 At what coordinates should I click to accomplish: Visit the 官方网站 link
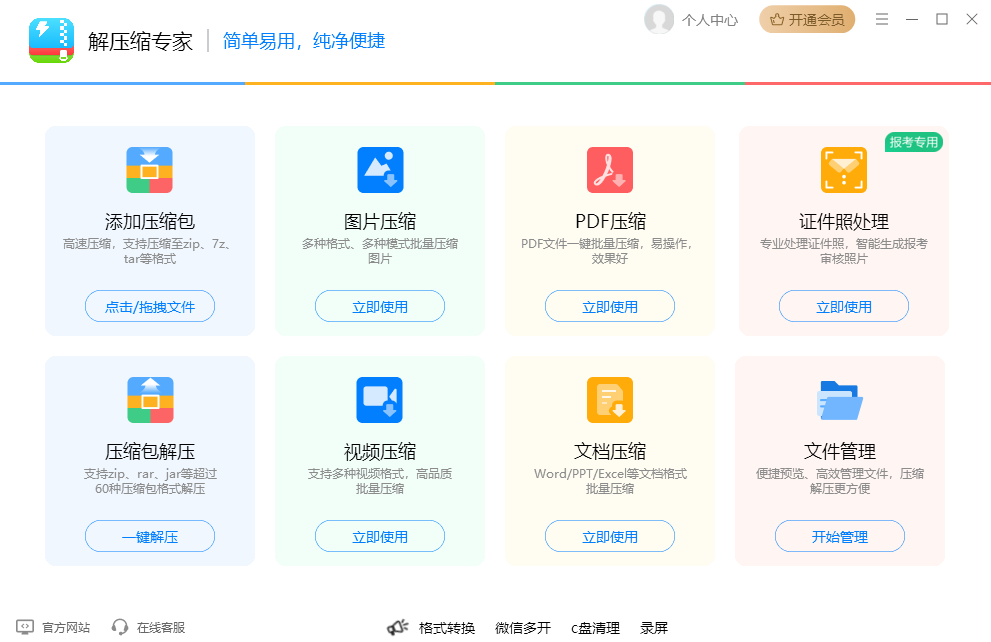(x=55, y=628)
